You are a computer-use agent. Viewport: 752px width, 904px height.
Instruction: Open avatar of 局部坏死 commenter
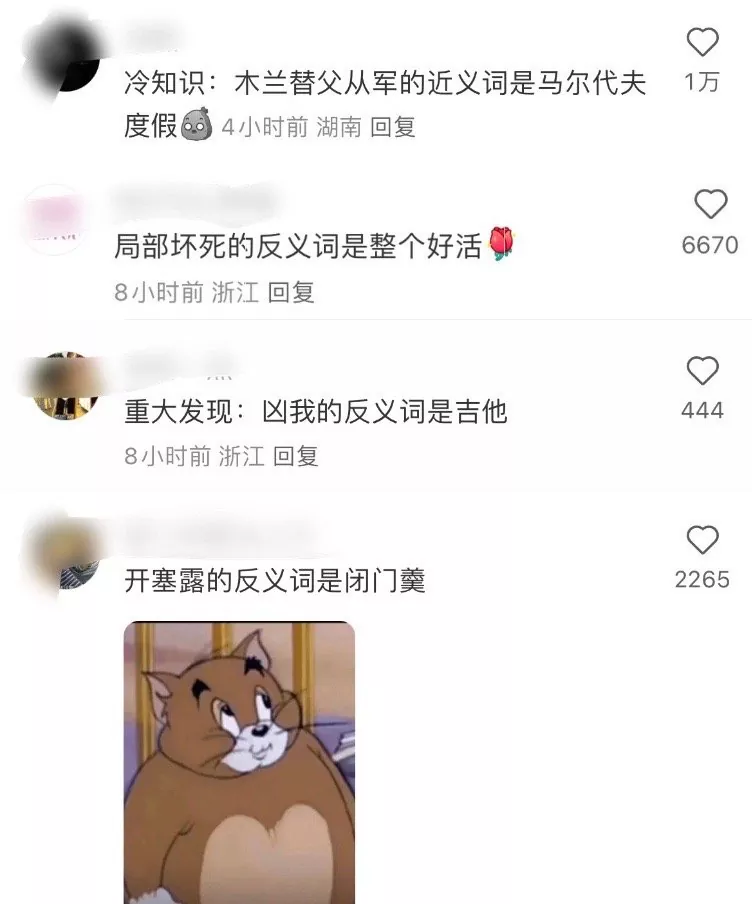(x=57, y=220)
